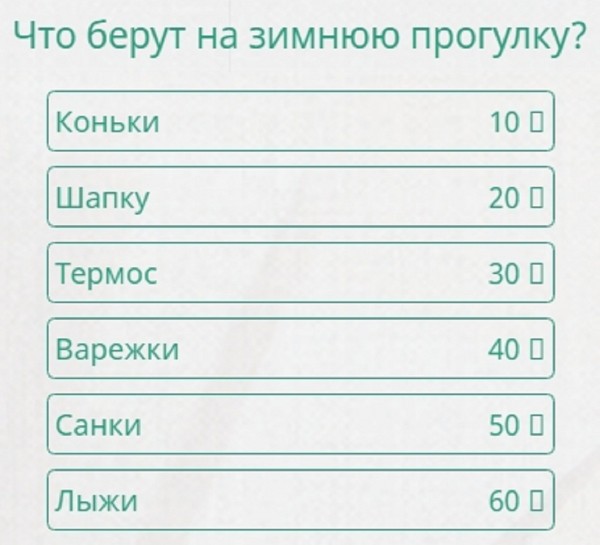Pick the Варежки answer
This screenshot has height=545, width=600.
point(300,349)
